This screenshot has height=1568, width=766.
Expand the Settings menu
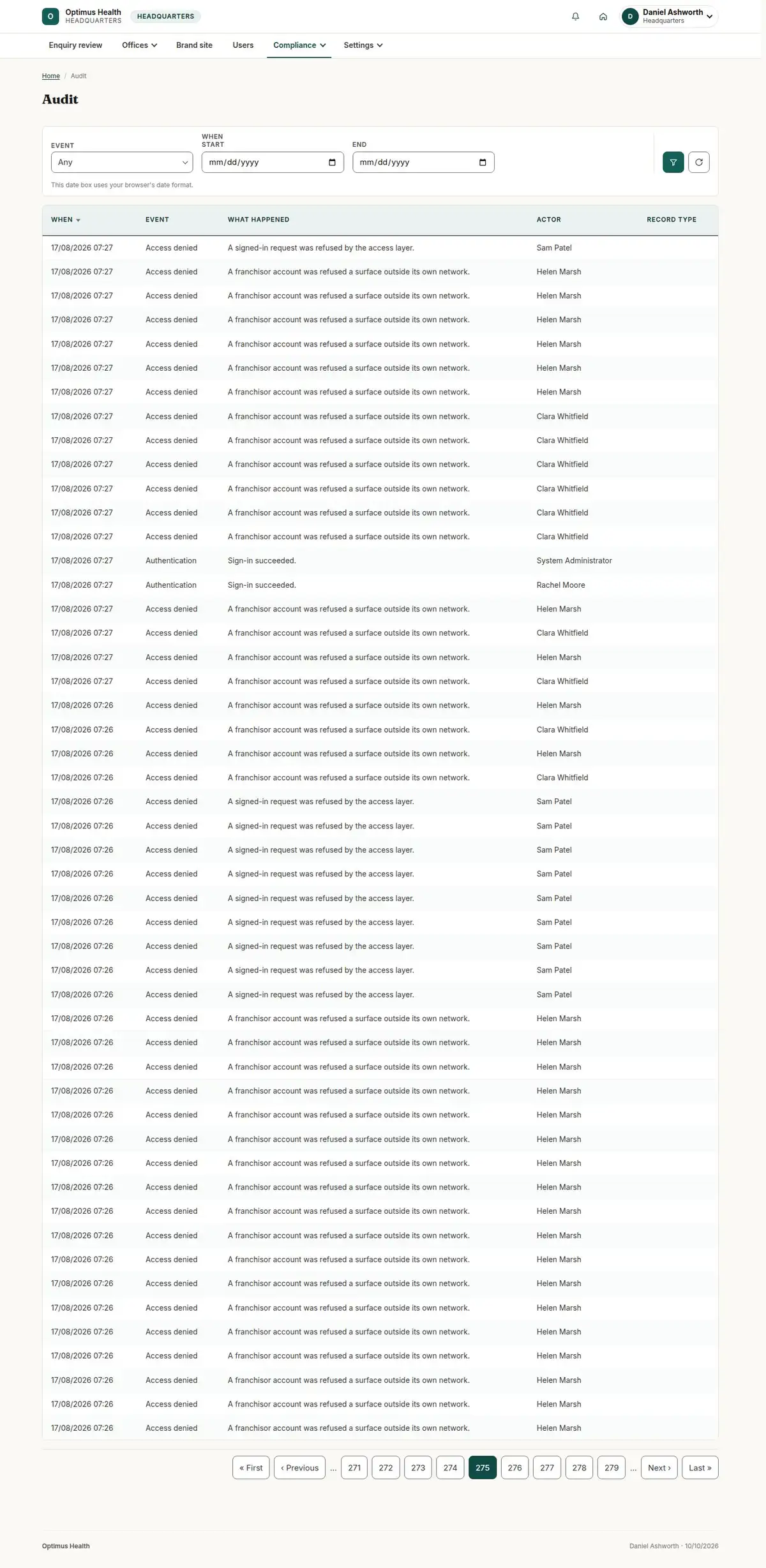(x=363, y=45)
